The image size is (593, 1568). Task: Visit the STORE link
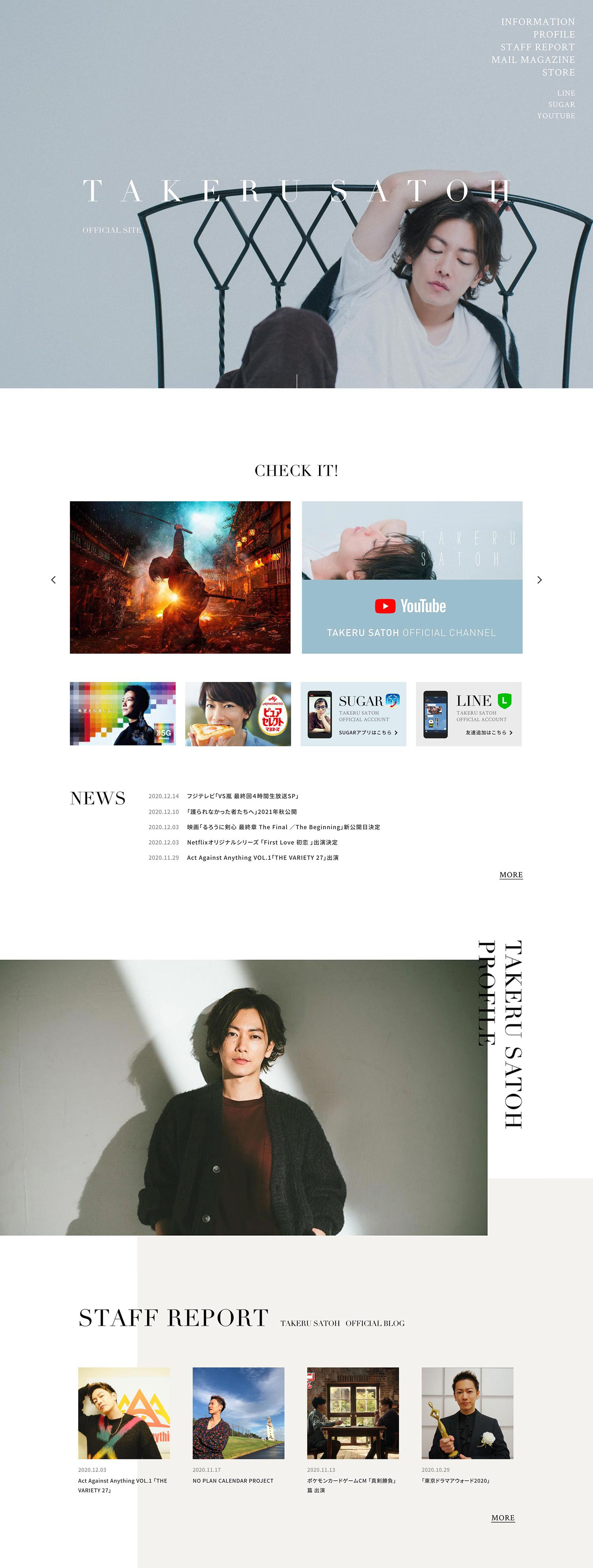(x=558, y=72)
